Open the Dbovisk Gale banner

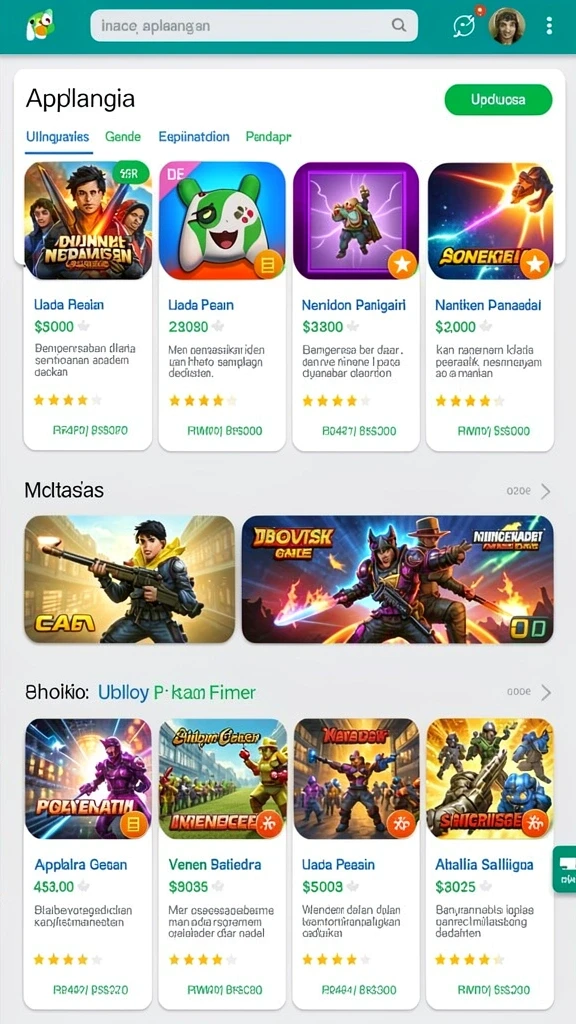point(398,579)
